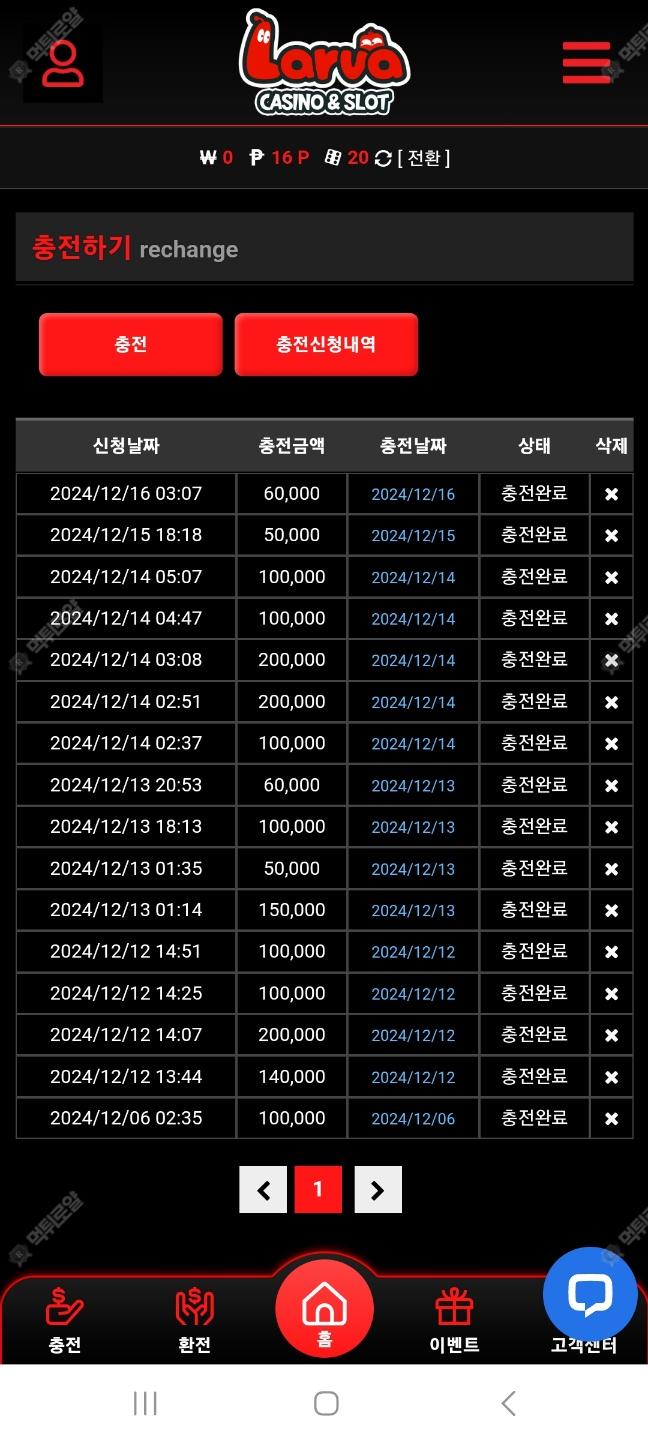The width and height of the screenshot is (648, 1440).
Task: Open the 이벤트 events tab
Action: [454, 1320]
